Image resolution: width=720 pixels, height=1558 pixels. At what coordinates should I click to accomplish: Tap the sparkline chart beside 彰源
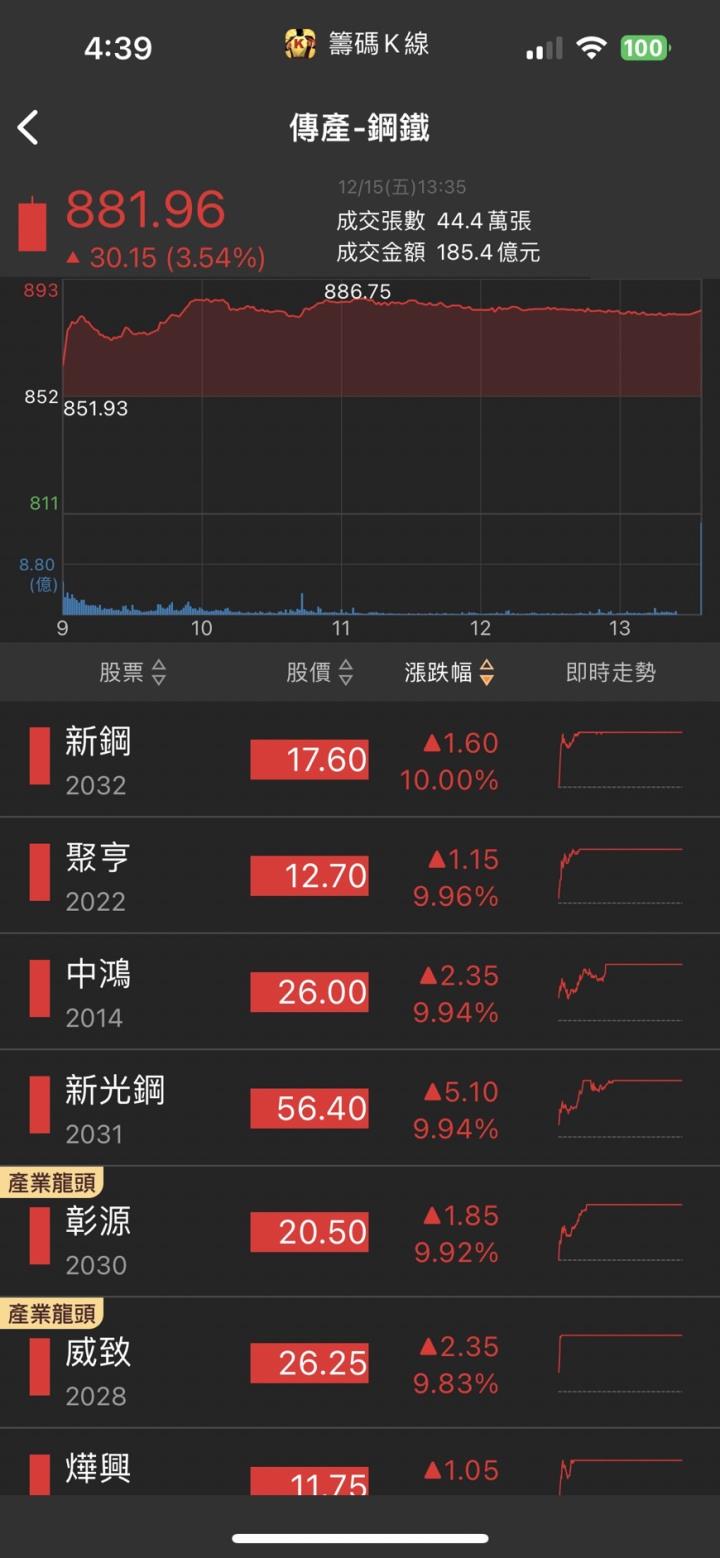coord(618,1231)
